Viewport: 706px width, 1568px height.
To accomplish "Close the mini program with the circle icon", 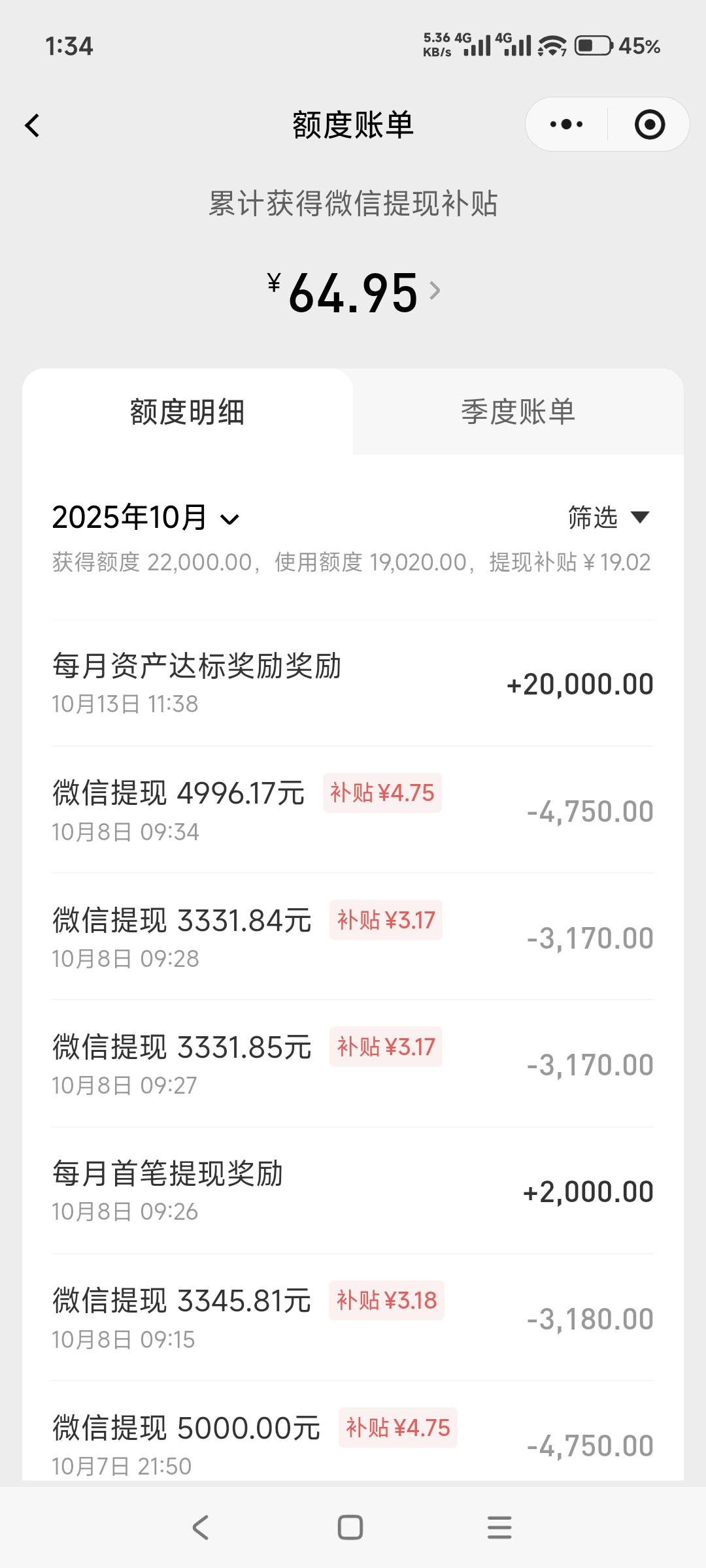I will 650,124.
